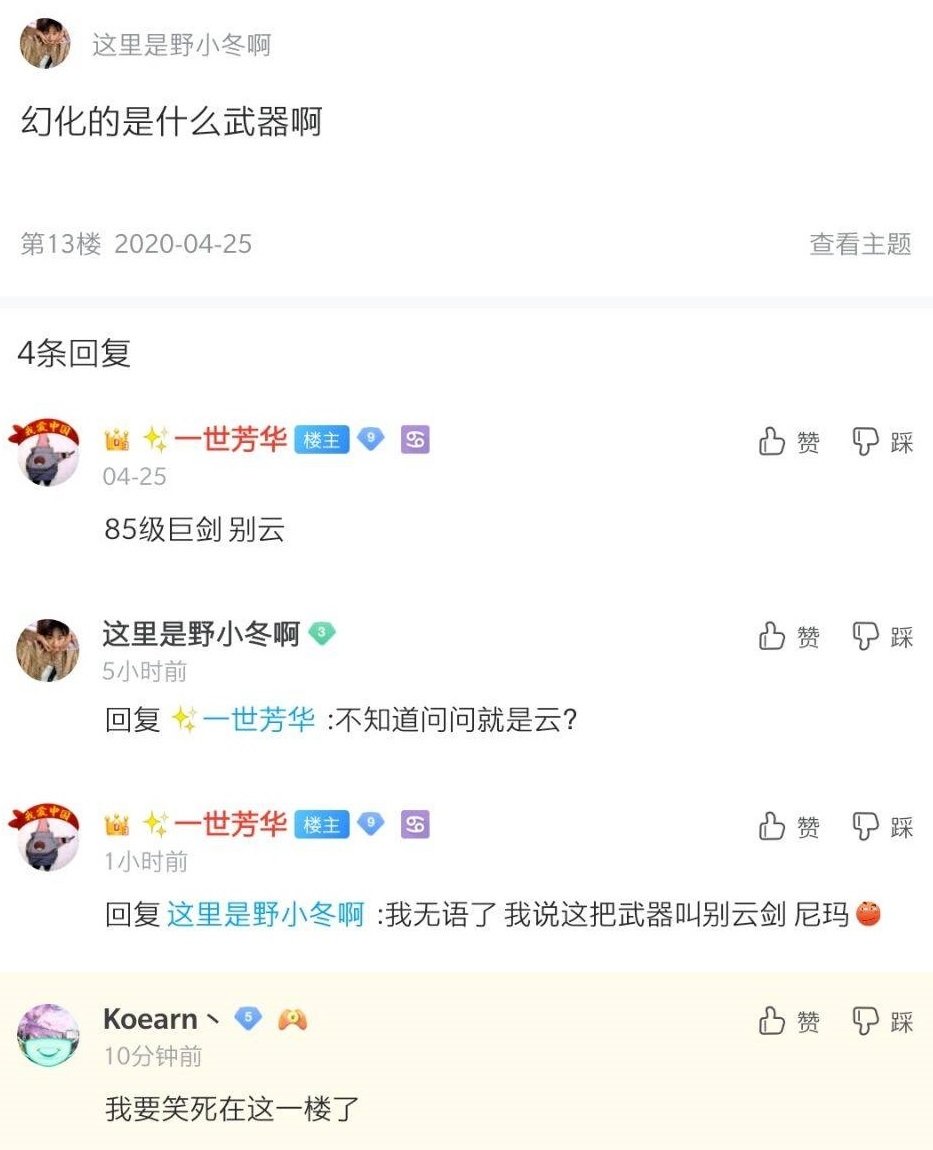Dislike the reply '85级巨剑 别云'
This screenshot has width=933, height=1150.
[x=883, y=442]
